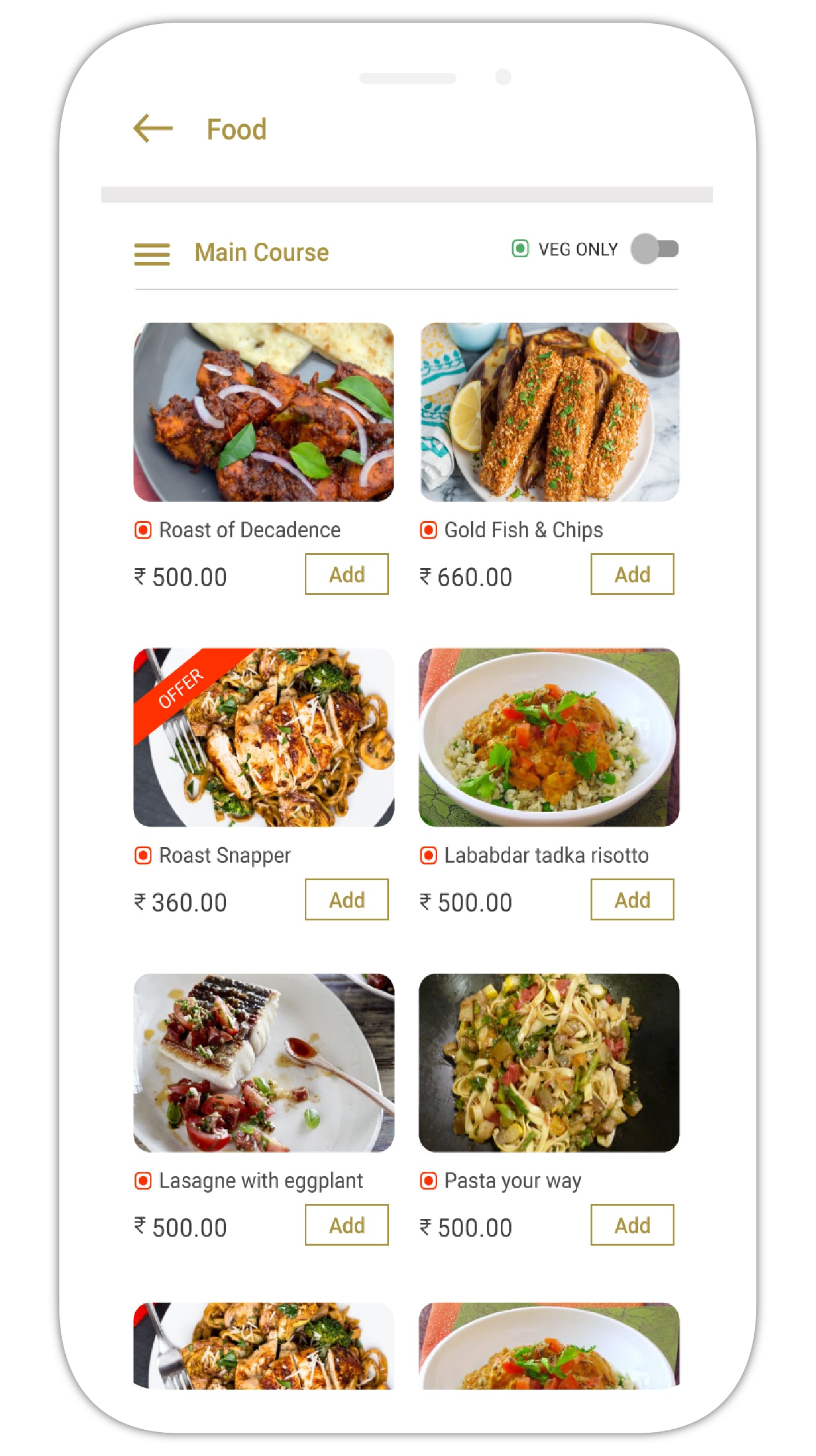Add Roast of Decadence to order
The height and width of the screenshot is (1456, 816).
[x=347, y=575]
